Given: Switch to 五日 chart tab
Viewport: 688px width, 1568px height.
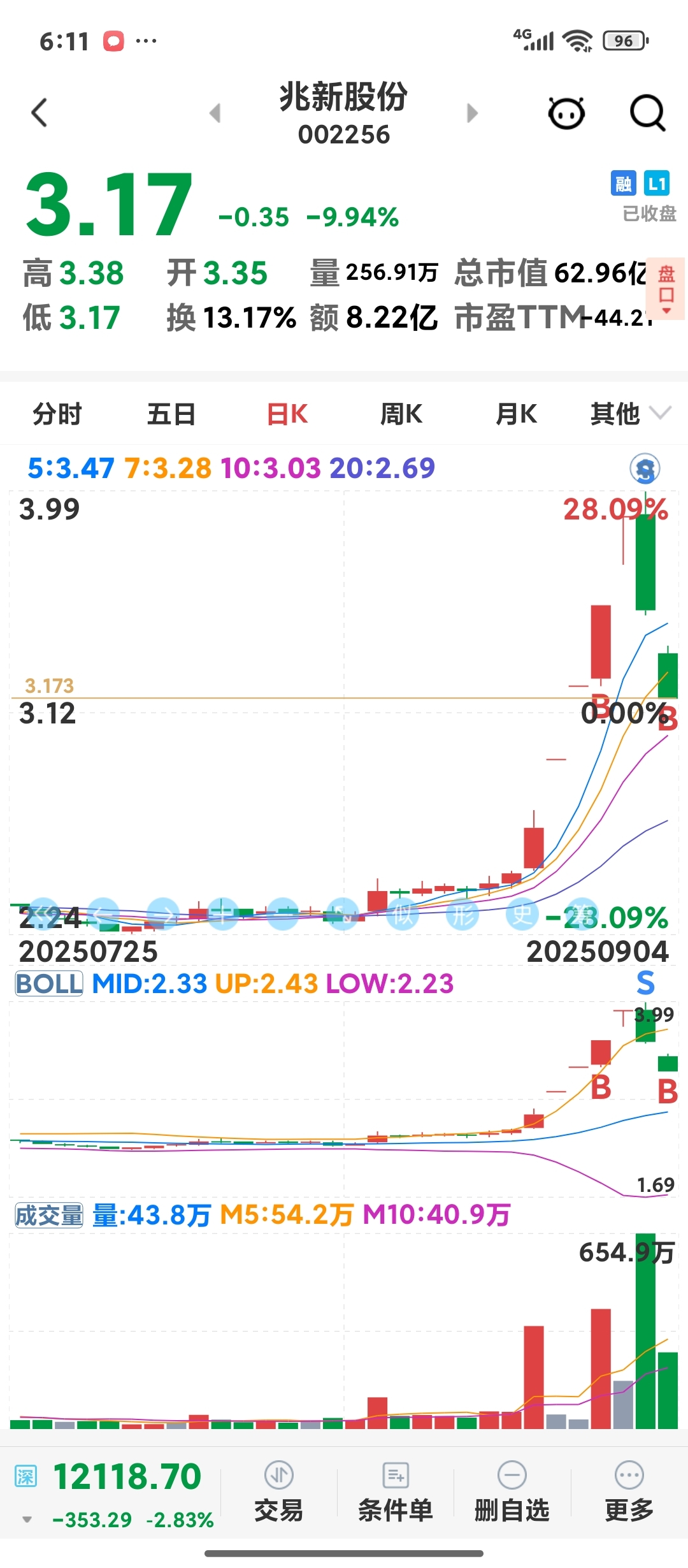Looking at the screenshot, I should click(171, 414).
